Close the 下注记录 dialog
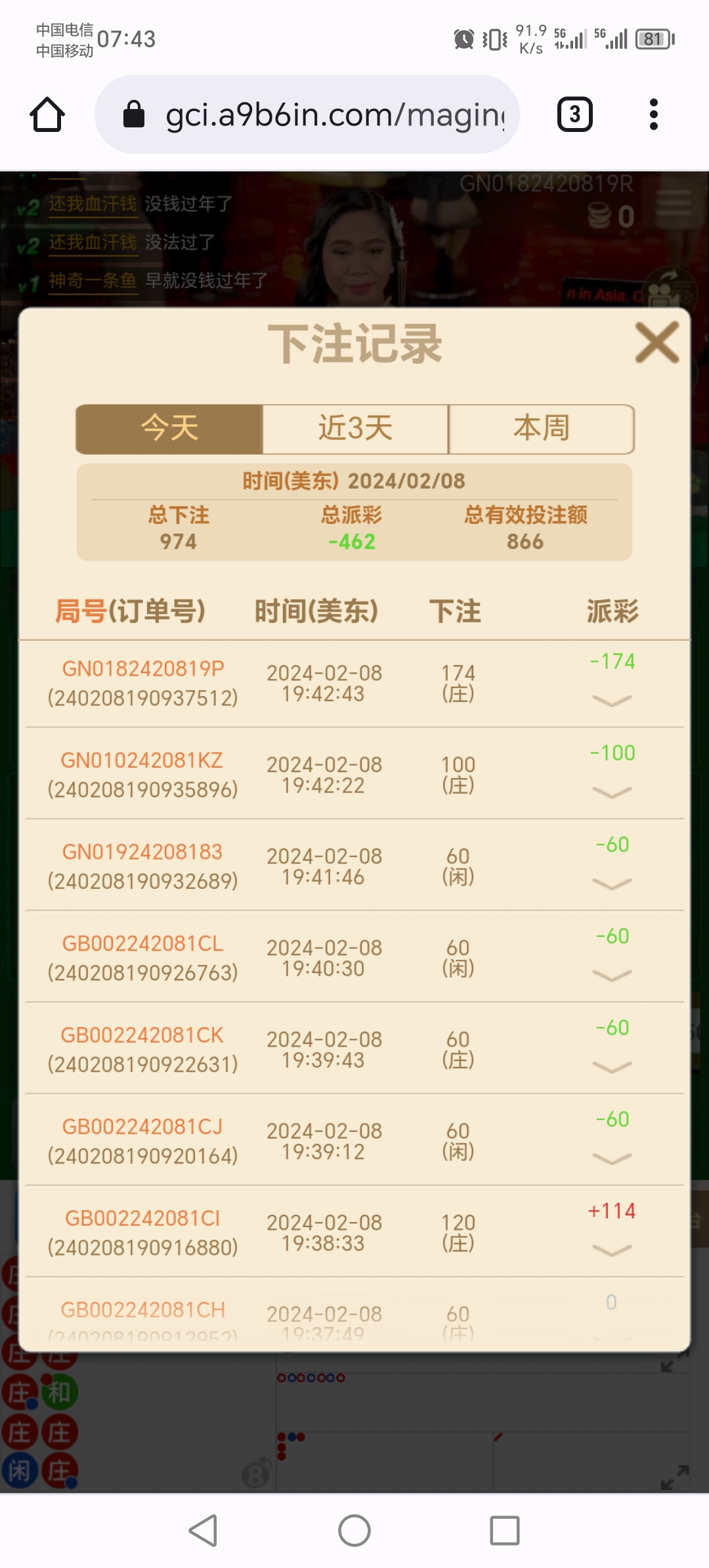Viewport: 709px width, 1568px height. pos(656,342)
